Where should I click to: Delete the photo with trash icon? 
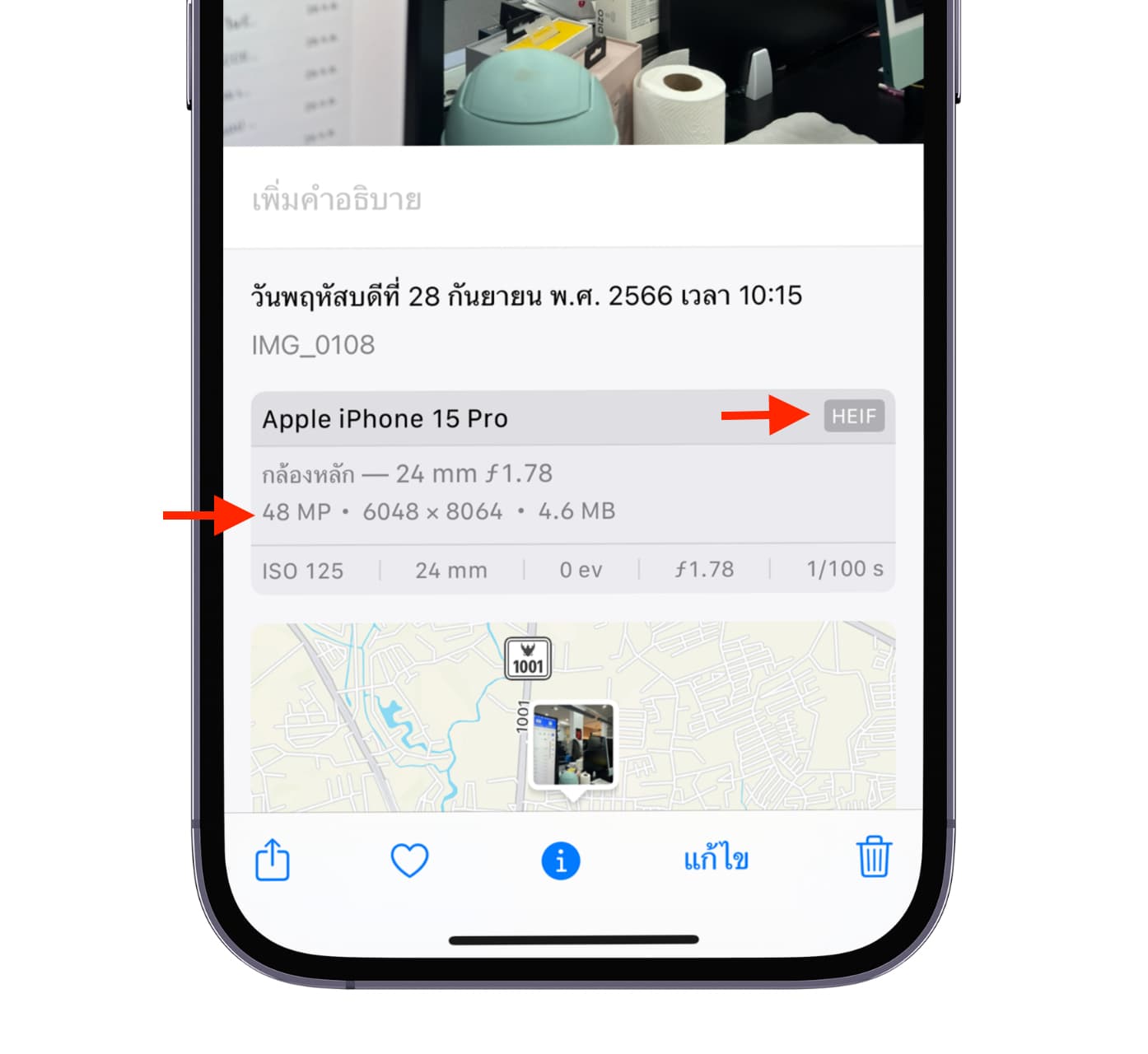pyautogui.click(x=874, y=858)
